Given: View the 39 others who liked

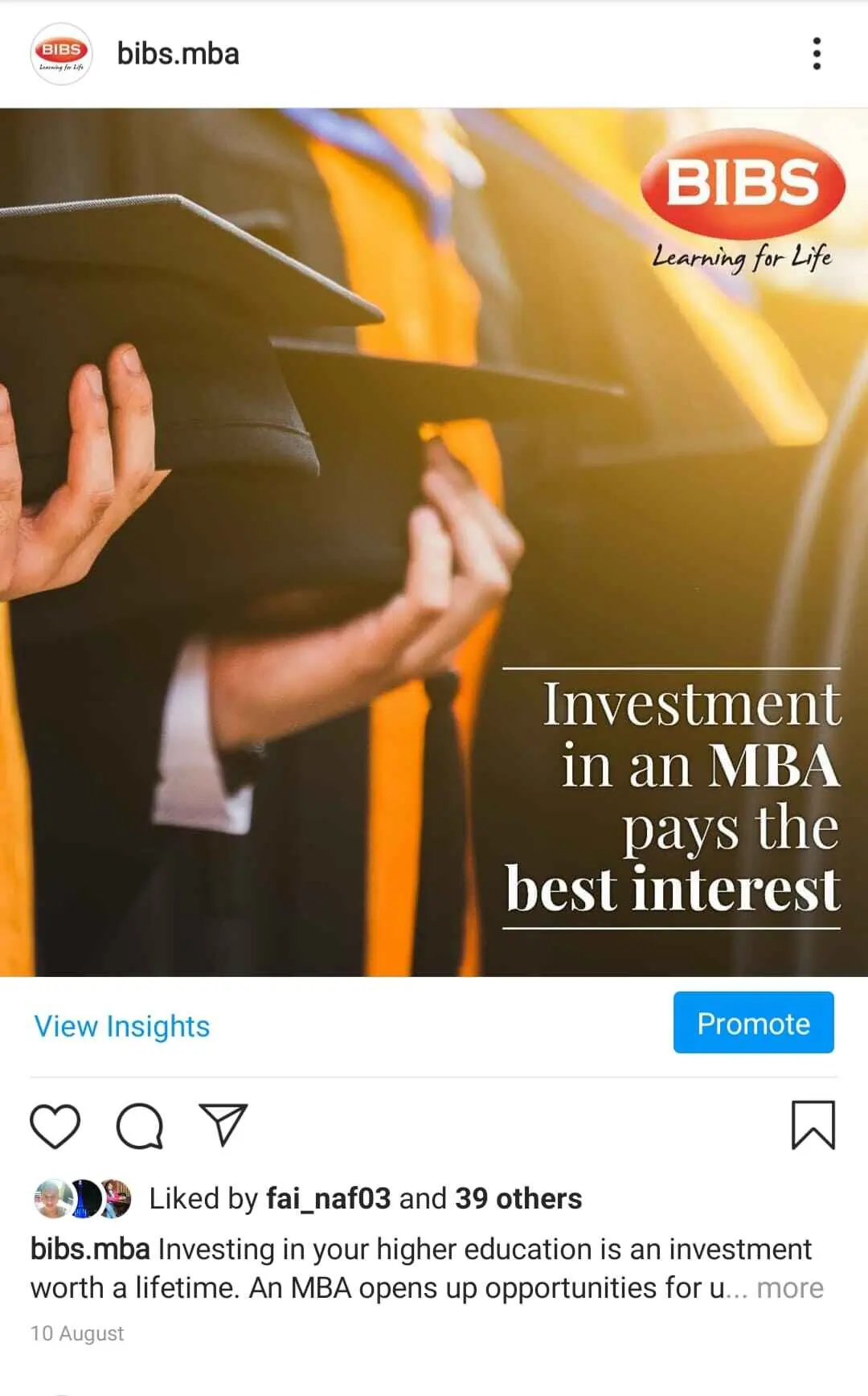Looking at the screenshot, I should [518, 1198].
